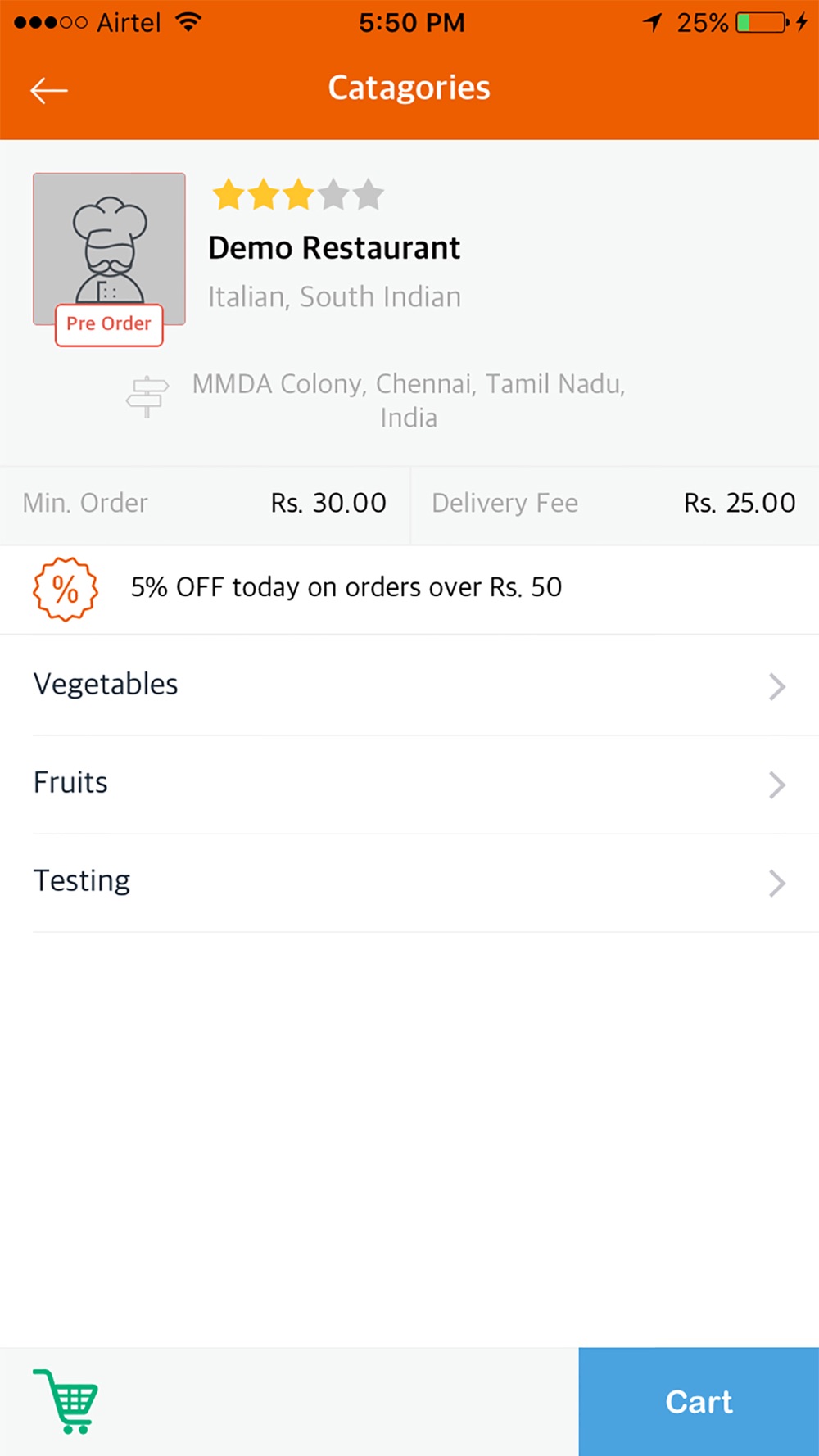Tap the green shopping cart icon

[66, 1401]
